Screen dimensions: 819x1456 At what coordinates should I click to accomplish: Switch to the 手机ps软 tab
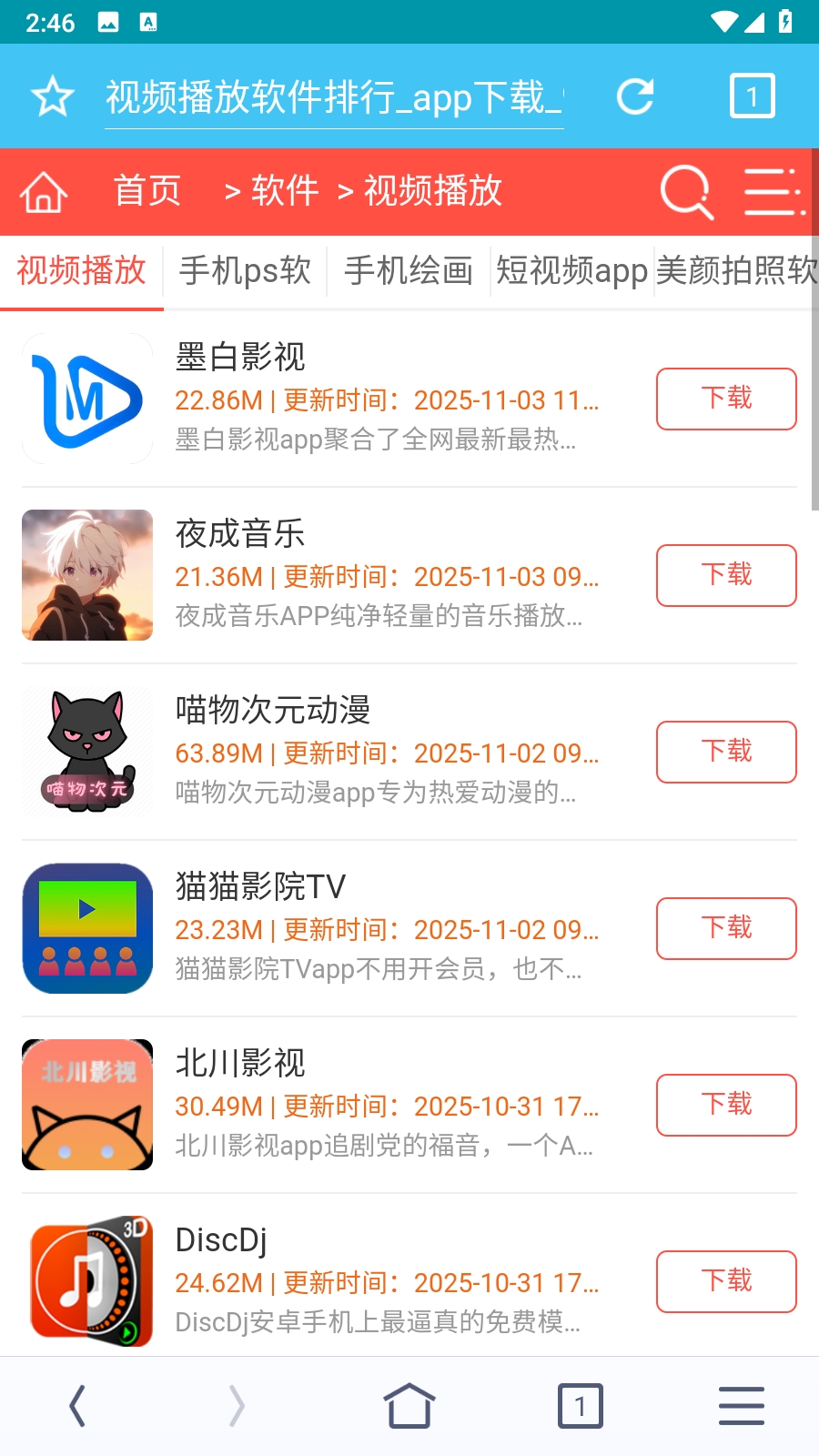click(x=245, y=271)
